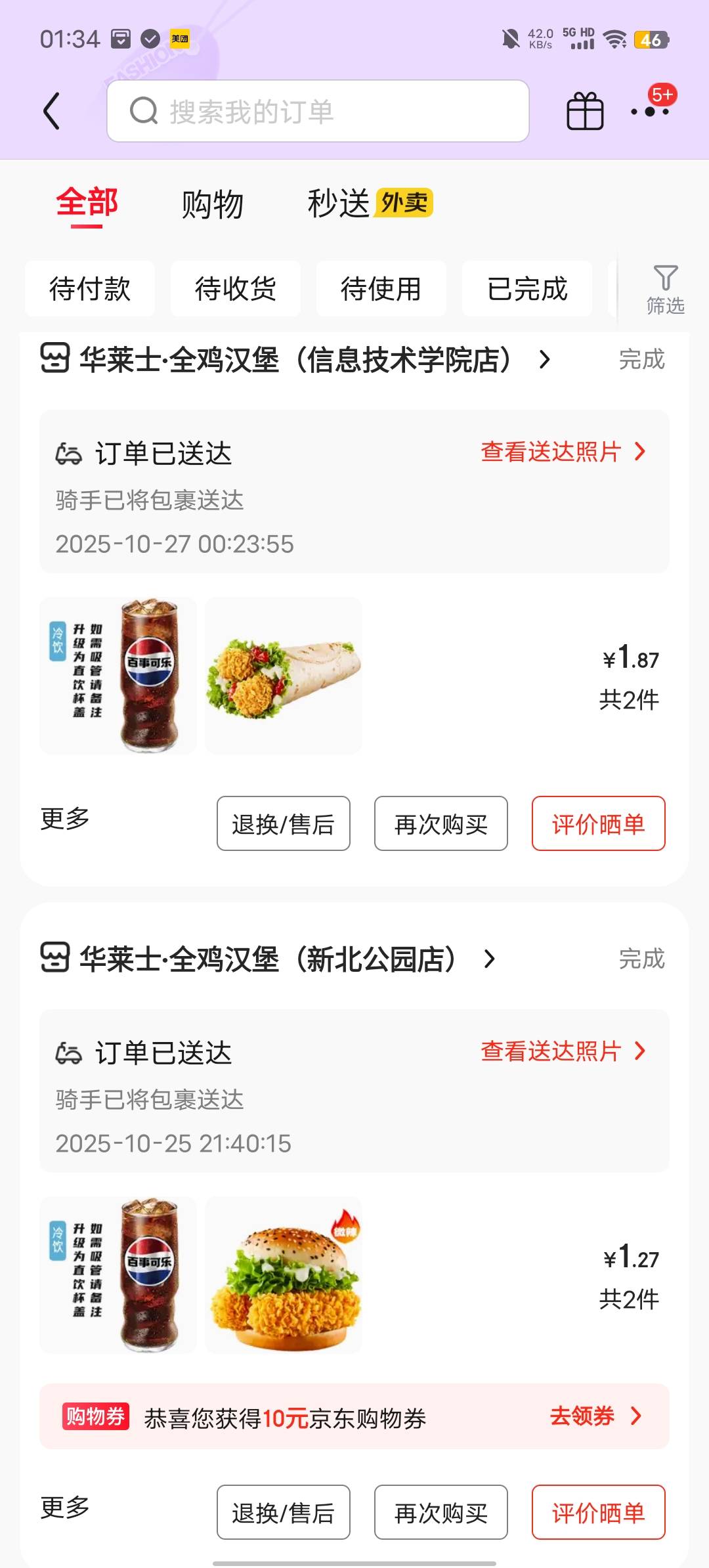Open the 信息技术学院店 store page
This screenshot has width=709, height=1568.
pos(295,360)
